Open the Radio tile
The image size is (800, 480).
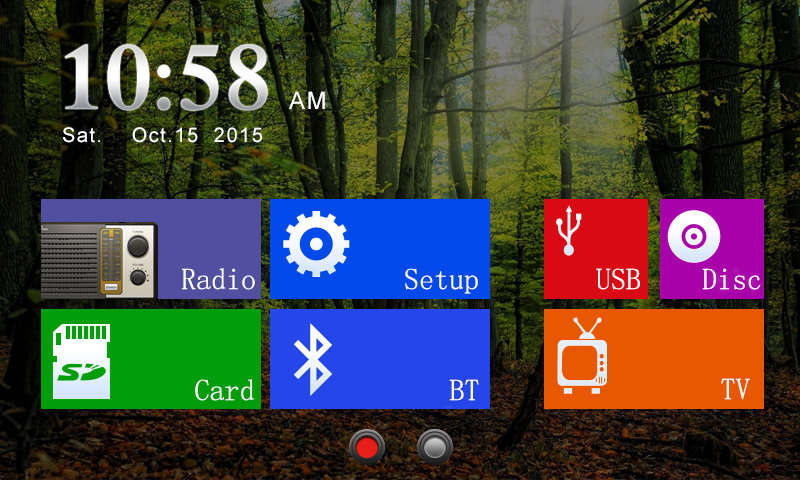(150, 249)
